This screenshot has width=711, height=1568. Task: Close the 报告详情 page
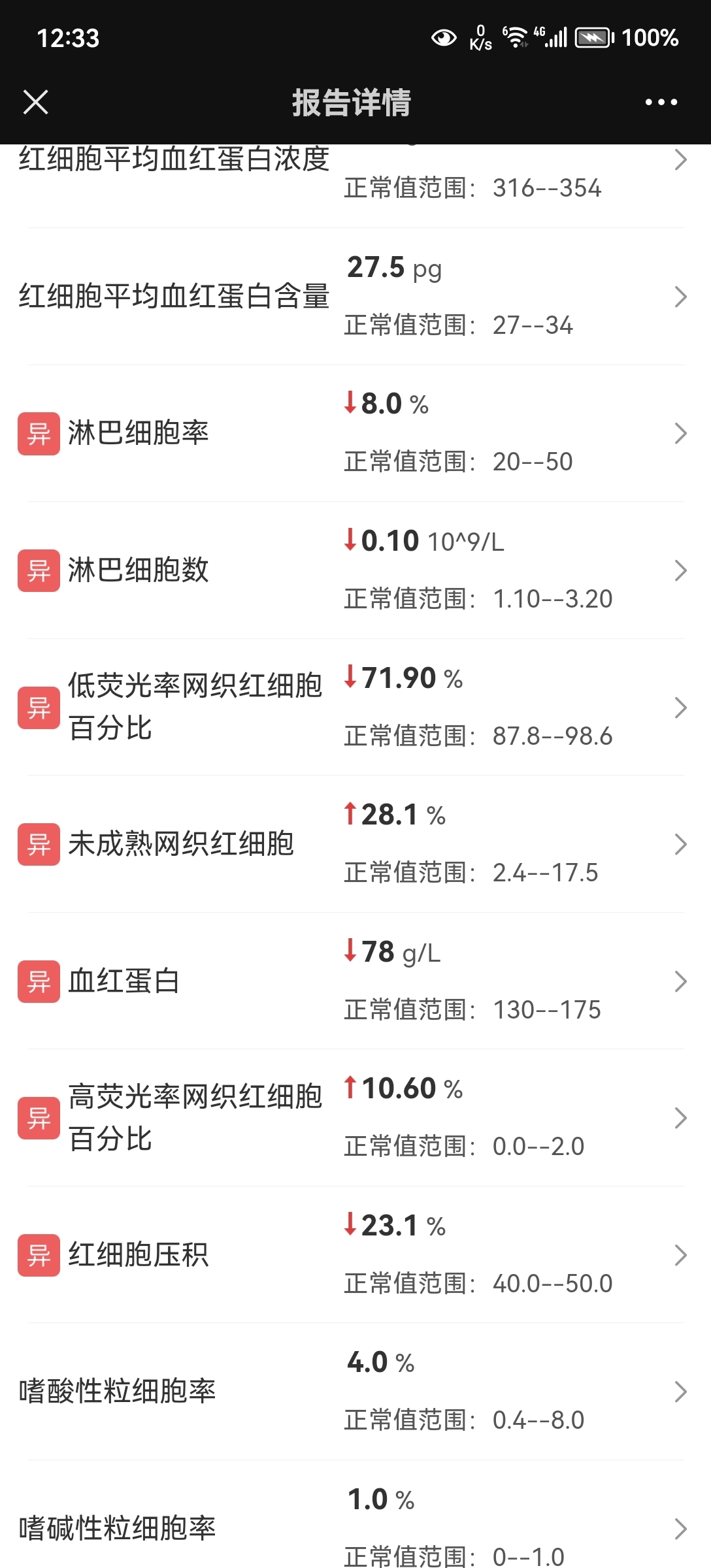pyautogui.click(x=36, y=103)
